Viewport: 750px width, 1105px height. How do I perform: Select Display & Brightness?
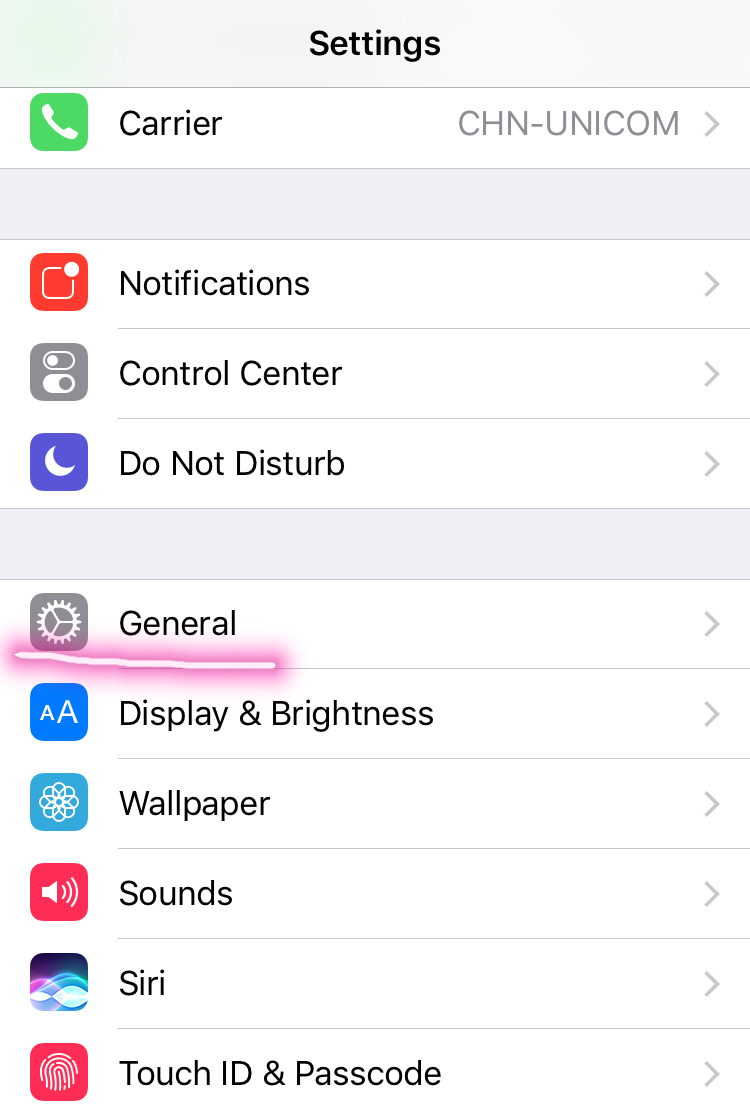click(x=375, y=714)
